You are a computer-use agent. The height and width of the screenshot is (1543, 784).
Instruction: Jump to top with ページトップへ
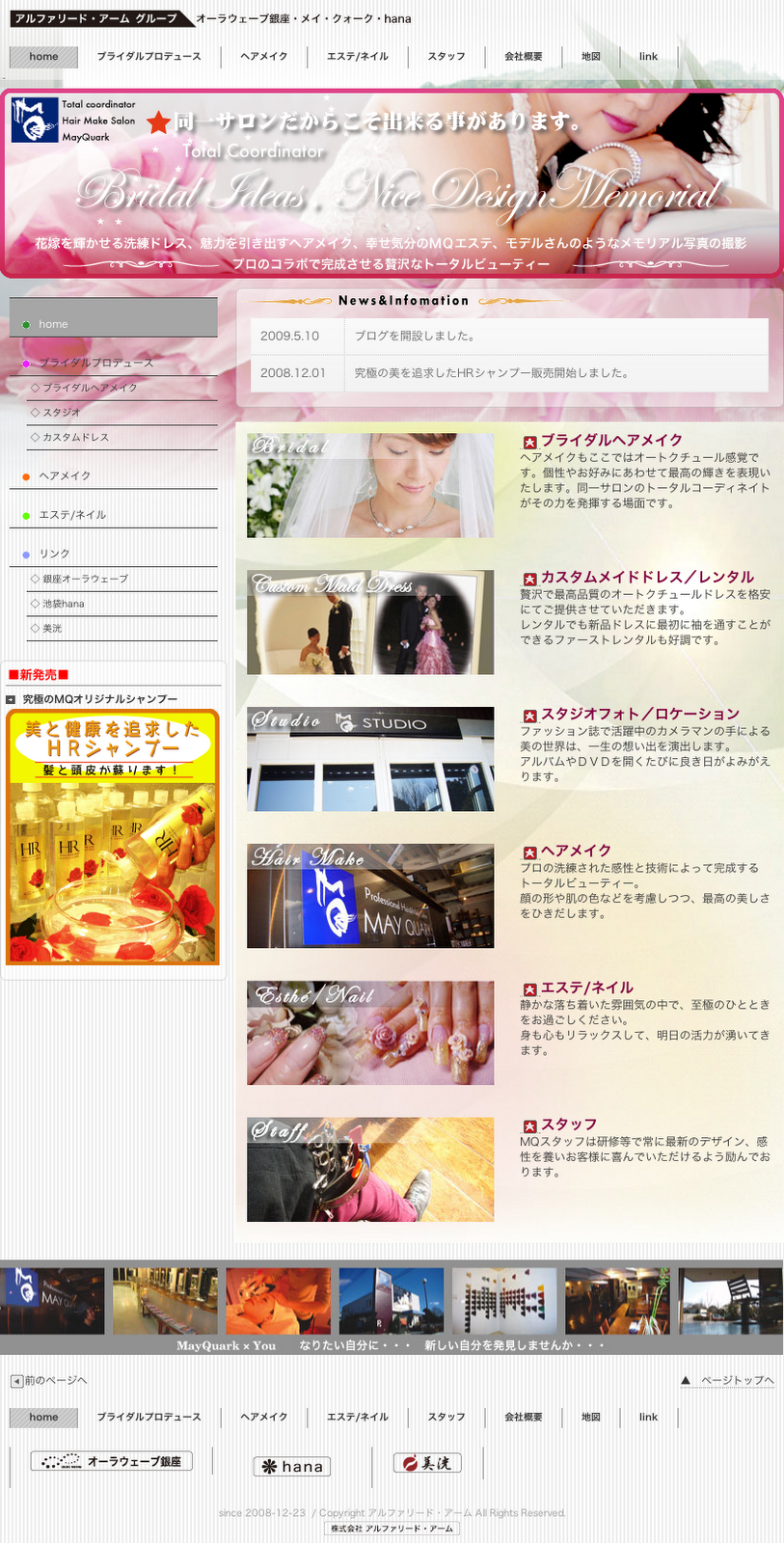point(728,1381)
